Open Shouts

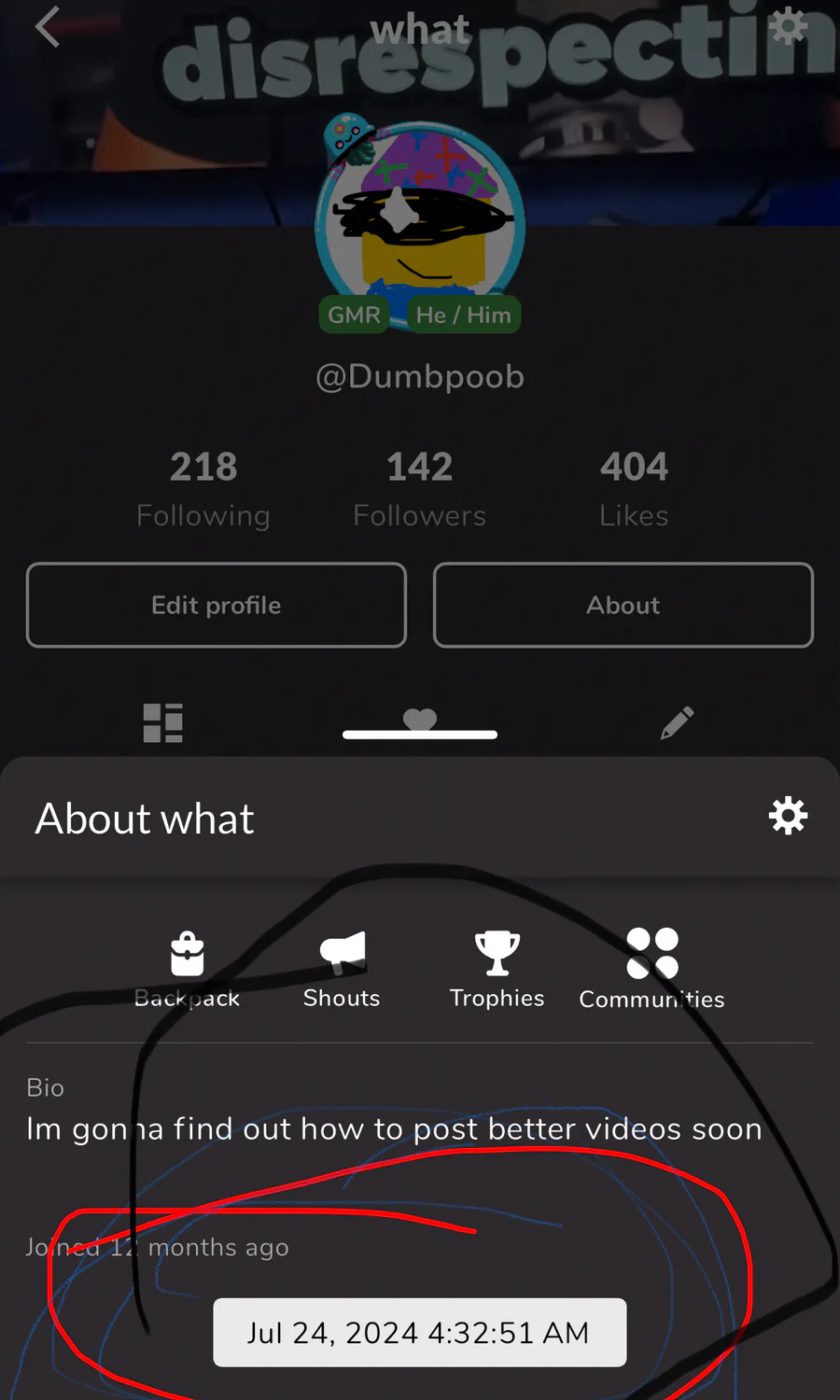point(342,971)
